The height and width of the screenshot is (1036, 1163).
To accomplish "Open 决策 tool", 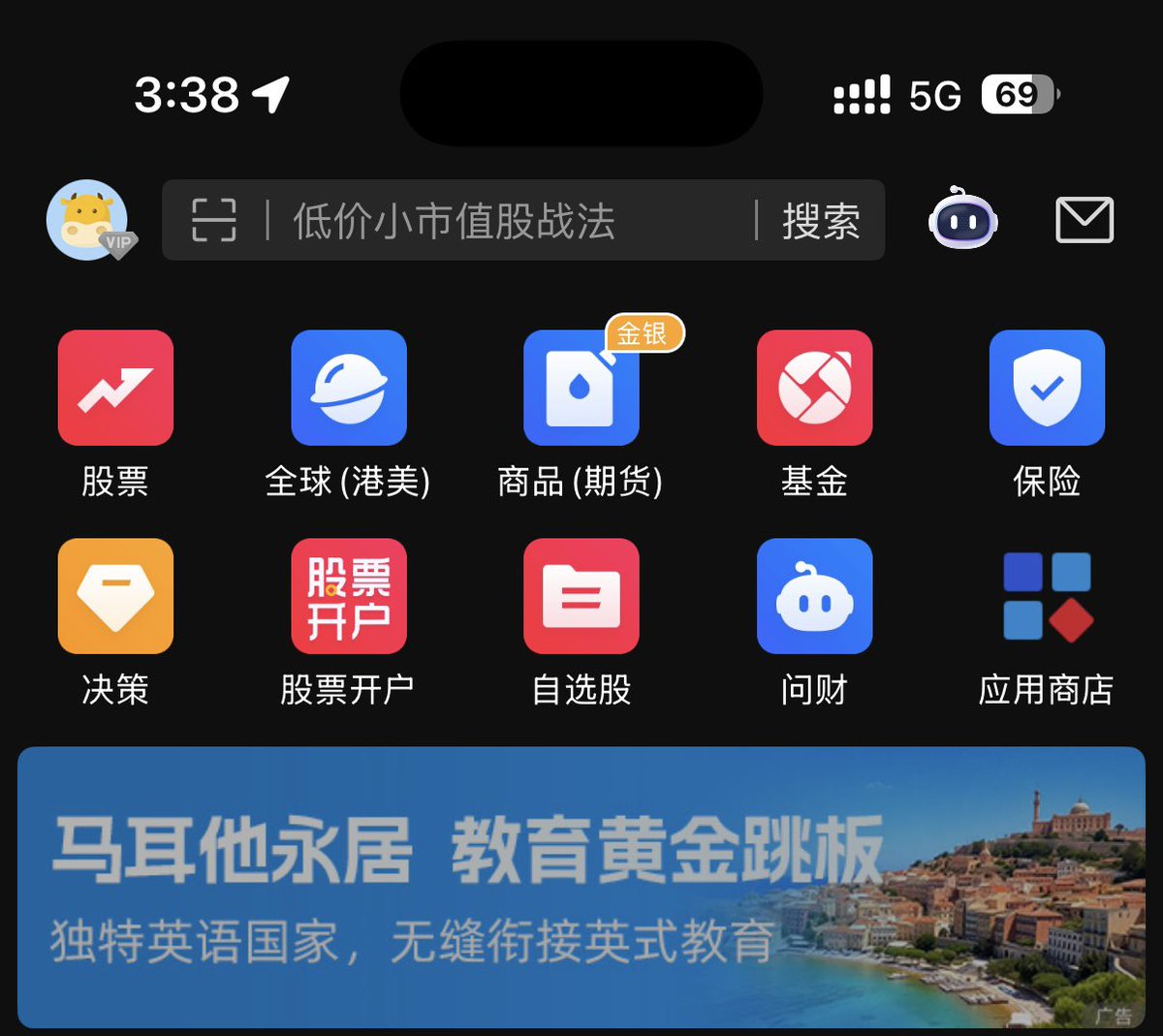I will click(x=115, y=596).
